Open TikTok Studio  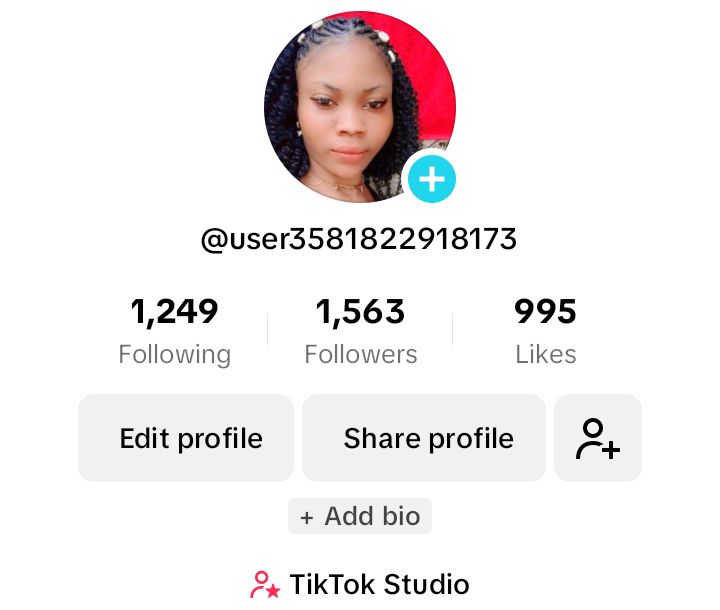[x=360, y=584]
